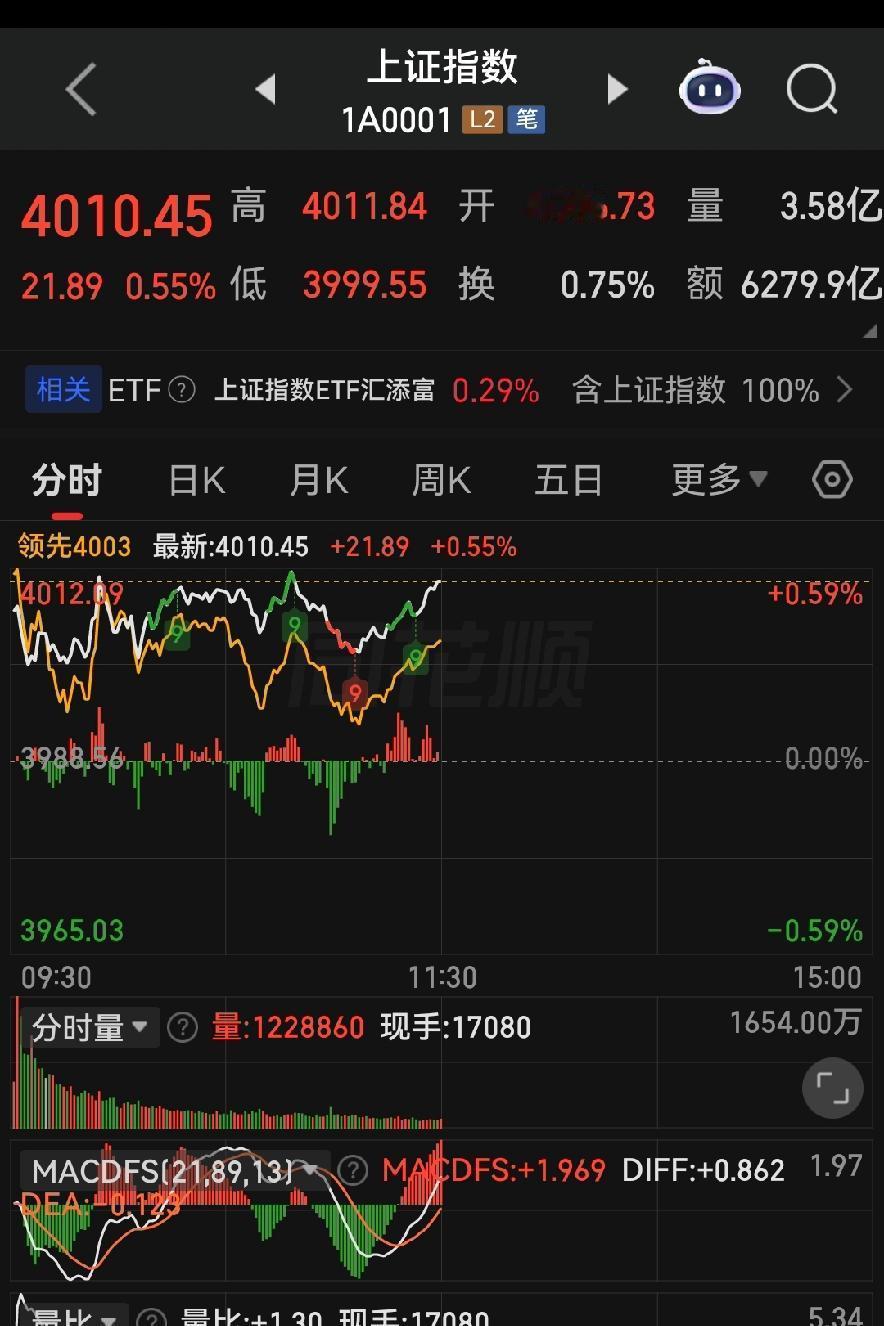Open the AI assistant robot helper
The width and height of the screenshot is (884, 1326).
710,89
